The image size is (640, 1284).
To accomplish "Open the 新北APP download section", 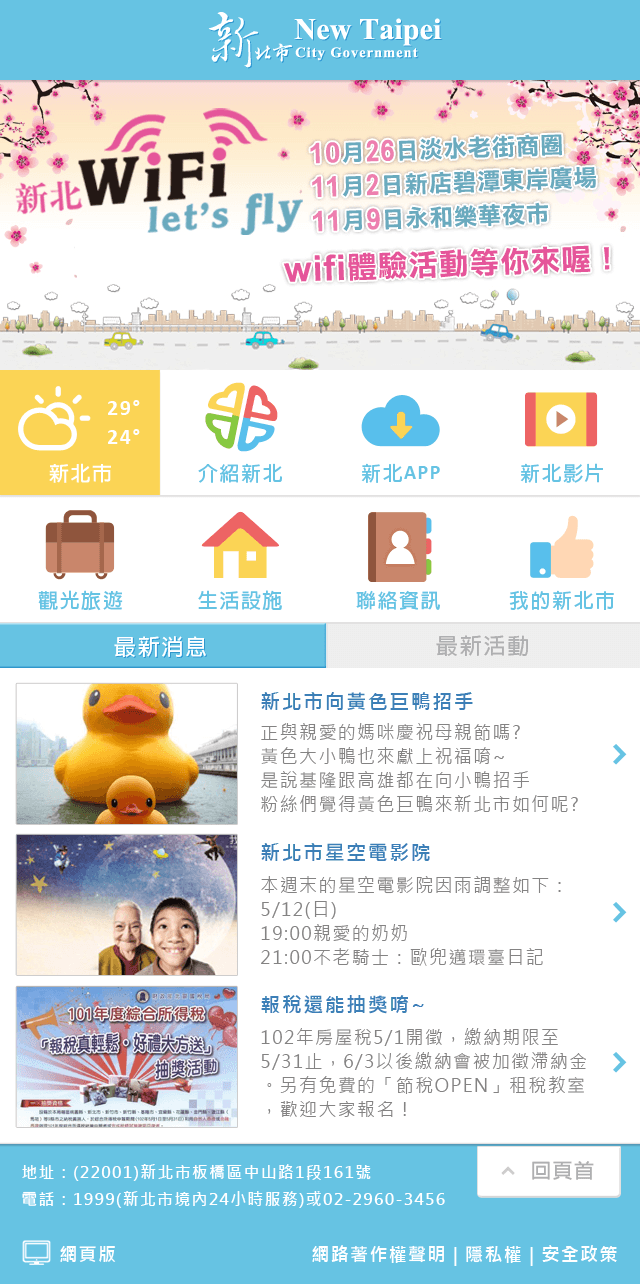I will click(400, 432).
